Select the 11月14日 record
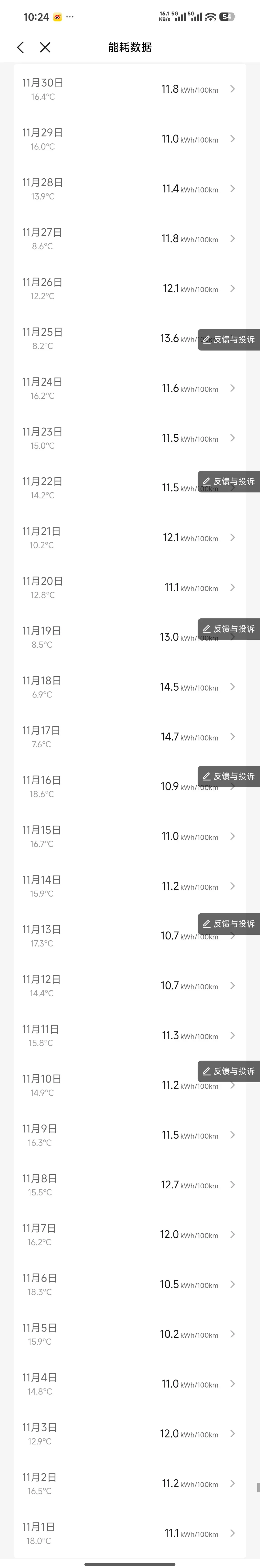The width and height of the screenshot is (260, 1568). tap(130, 886)
